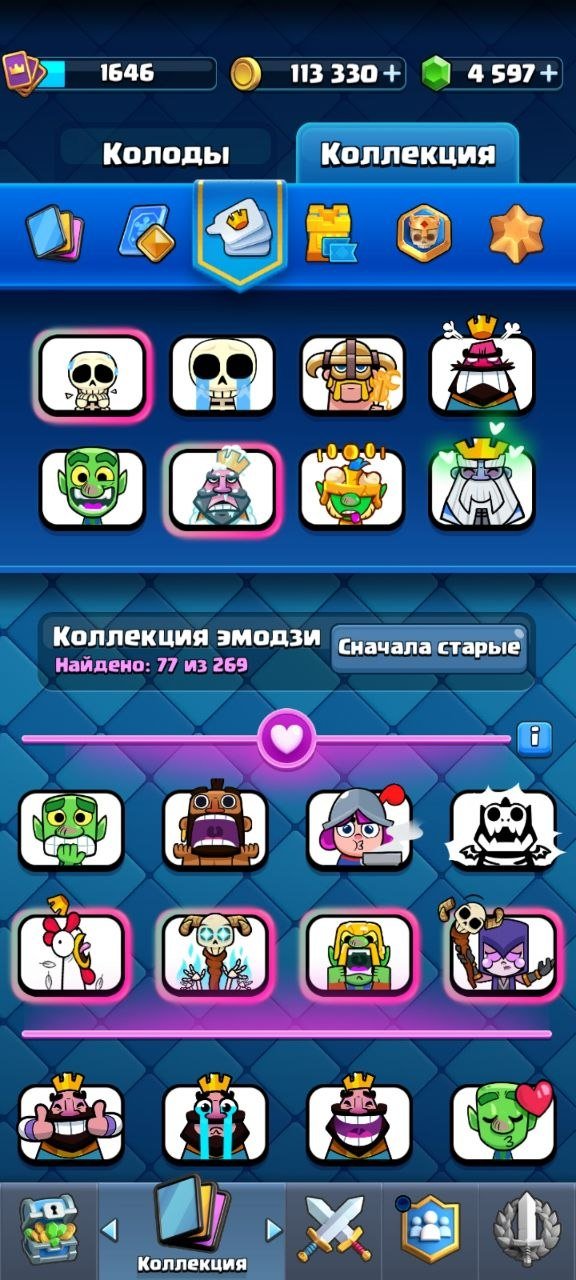Screen dimensions: 576x1280
Task: Buy gems with the plus button
Action: pos(549,73)
